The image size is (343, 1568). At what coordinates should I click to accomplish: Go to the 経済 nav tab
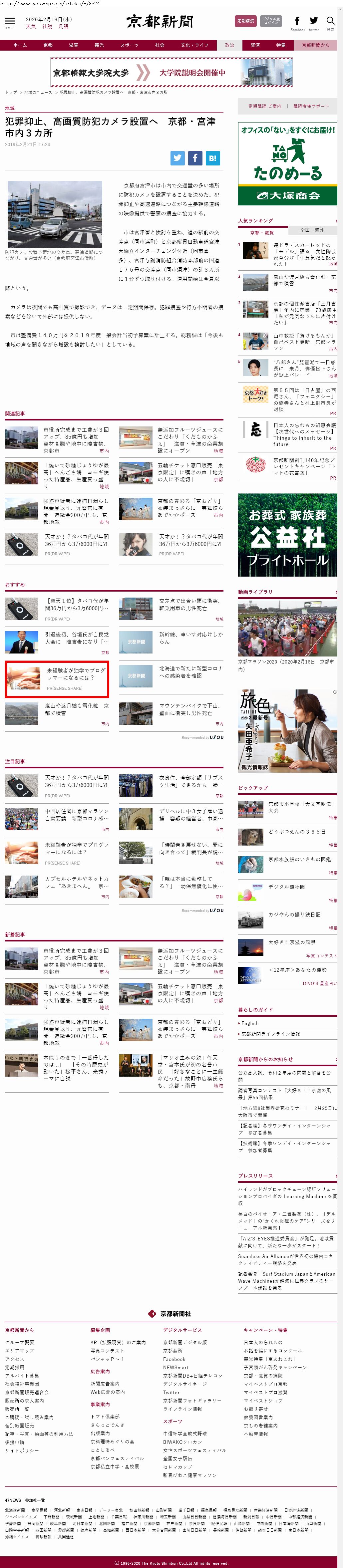255,45
